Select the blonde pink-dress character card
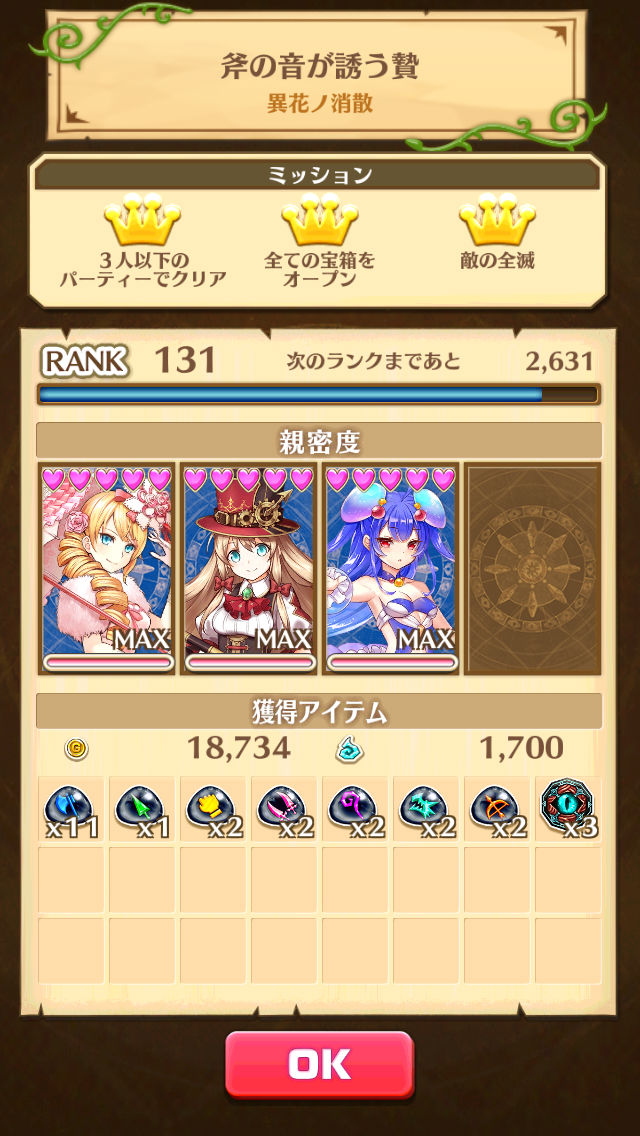Screen dimensions: 640x1136 click(107, 568)
